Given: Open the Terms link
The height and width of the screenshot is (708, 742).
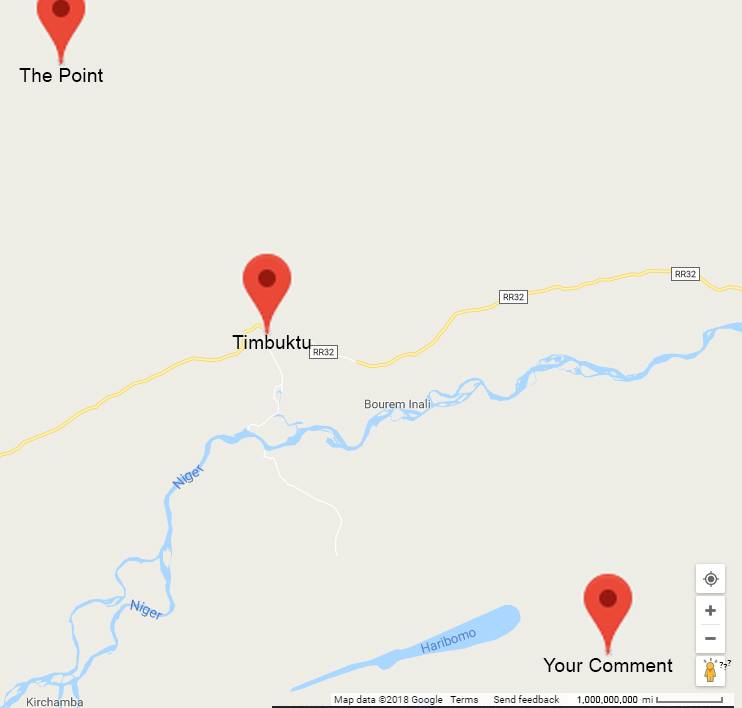Looking at the screenshot, I should point(464,700).
